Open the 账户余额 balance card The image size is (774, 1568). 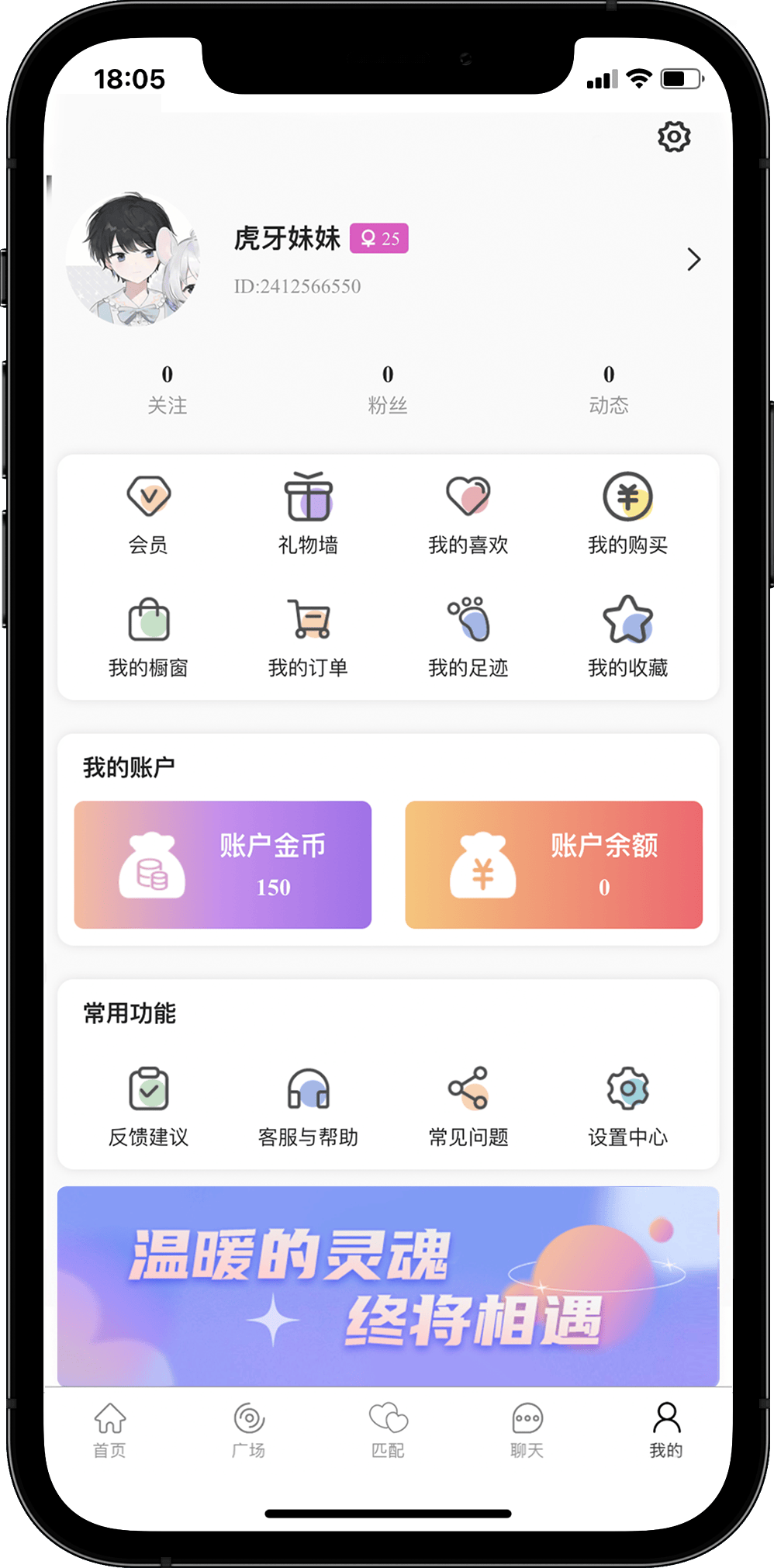point(554,864)
